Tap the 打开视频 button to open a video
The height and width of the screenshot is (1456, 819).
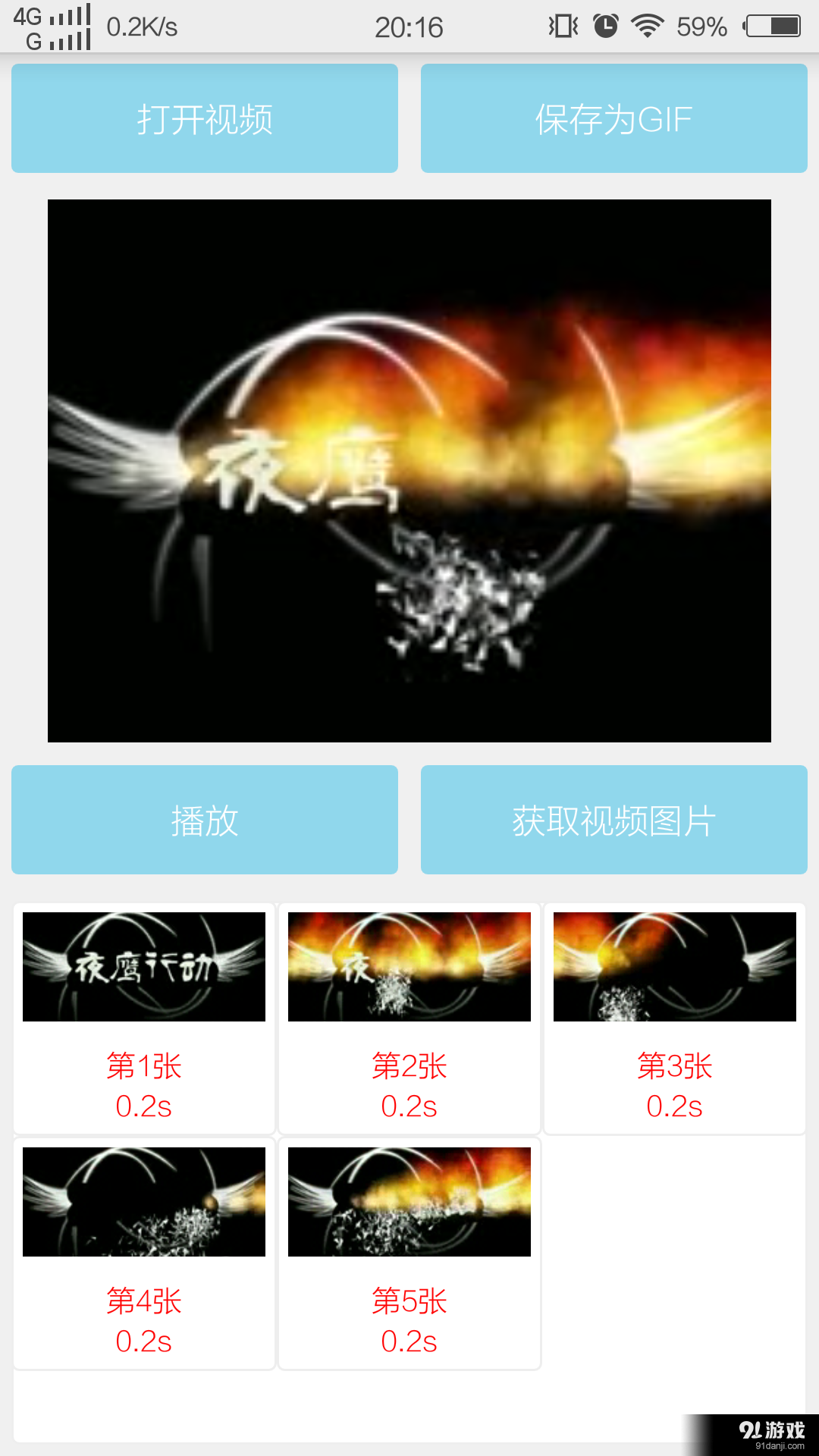[203, 118]
